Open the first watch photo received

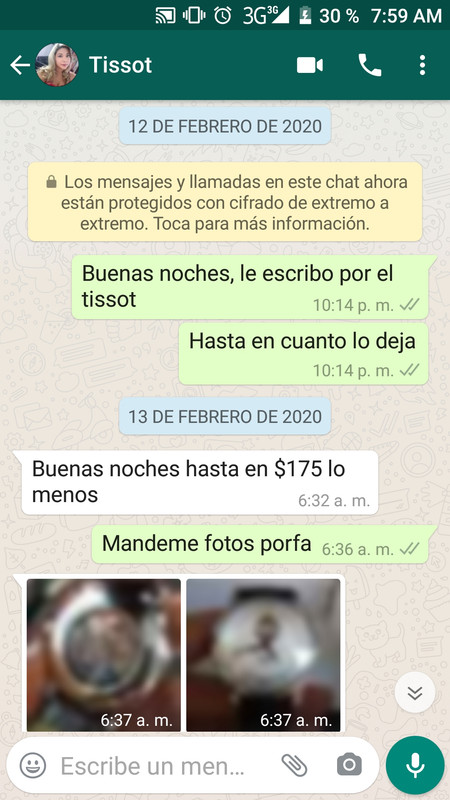[x=104, y=655]
